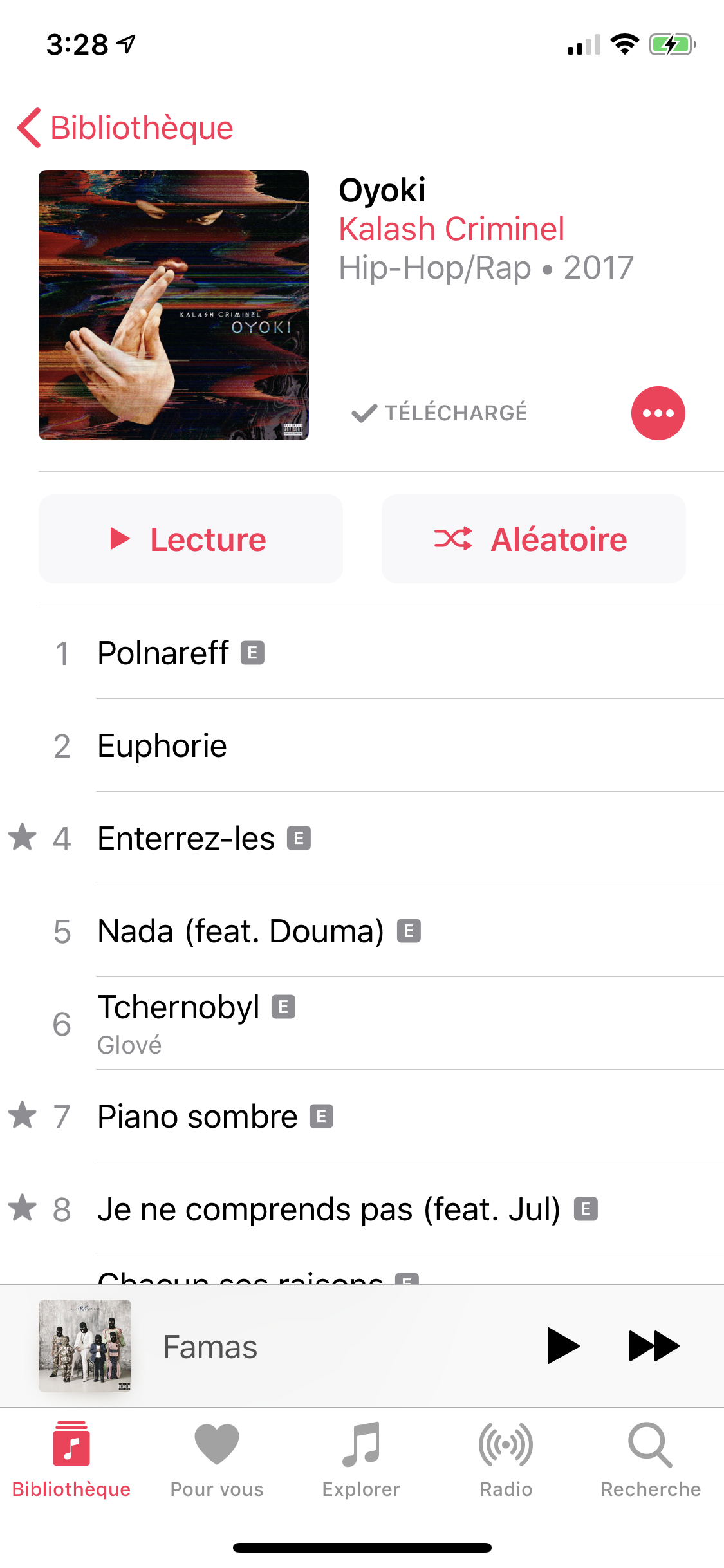Open the red more options button
The height and width of the screenshot is (1568, 724).
tap(658, 413)
